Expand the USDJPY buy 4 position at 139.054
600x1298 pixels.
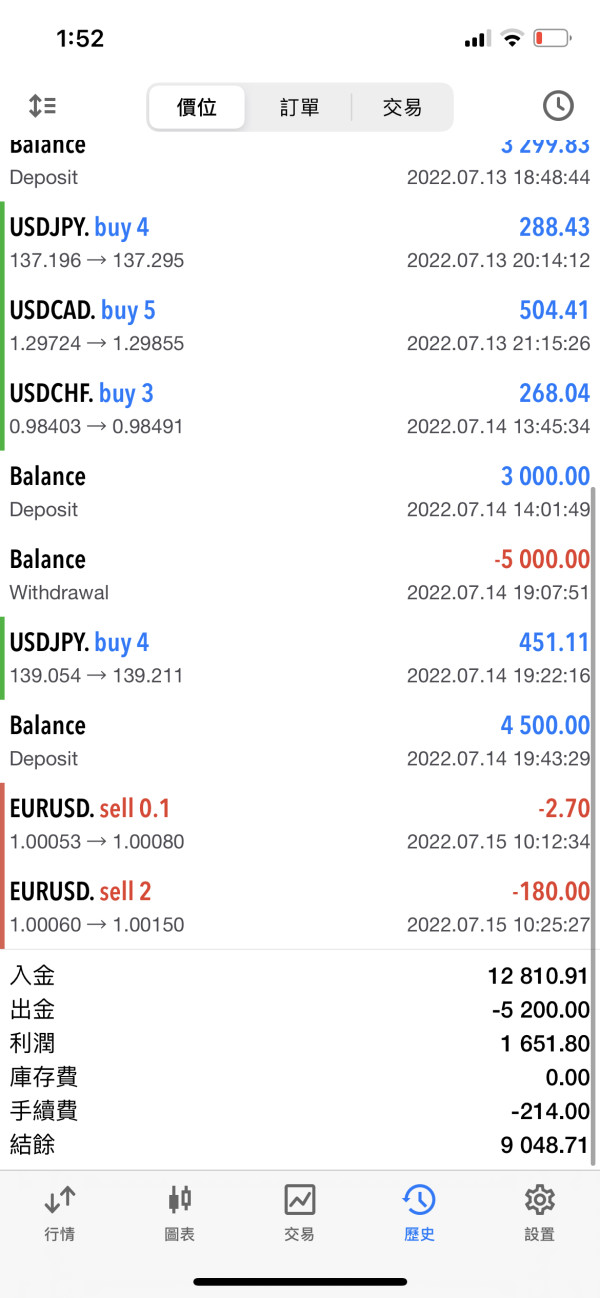[300, 658]
